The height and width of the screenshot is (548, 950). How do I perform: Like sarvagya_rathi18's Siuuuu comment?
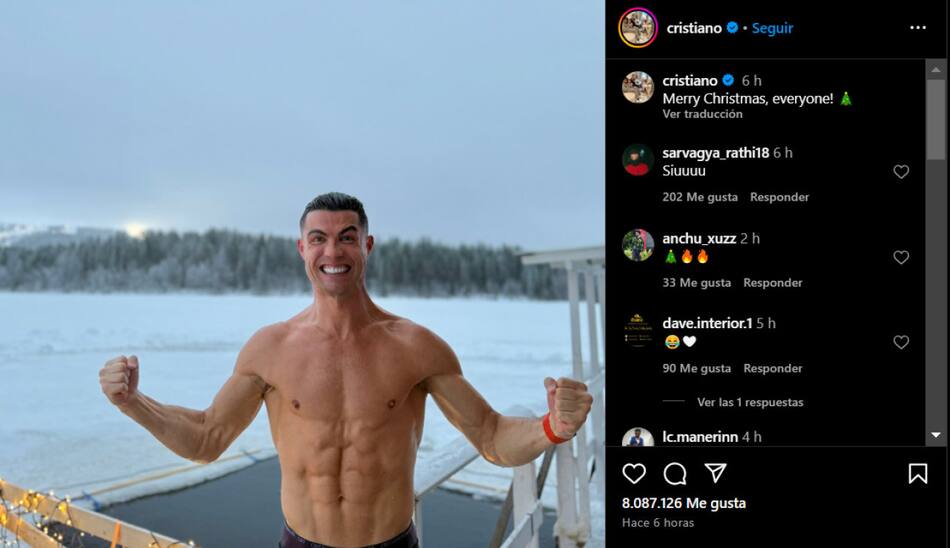[900, 172]
